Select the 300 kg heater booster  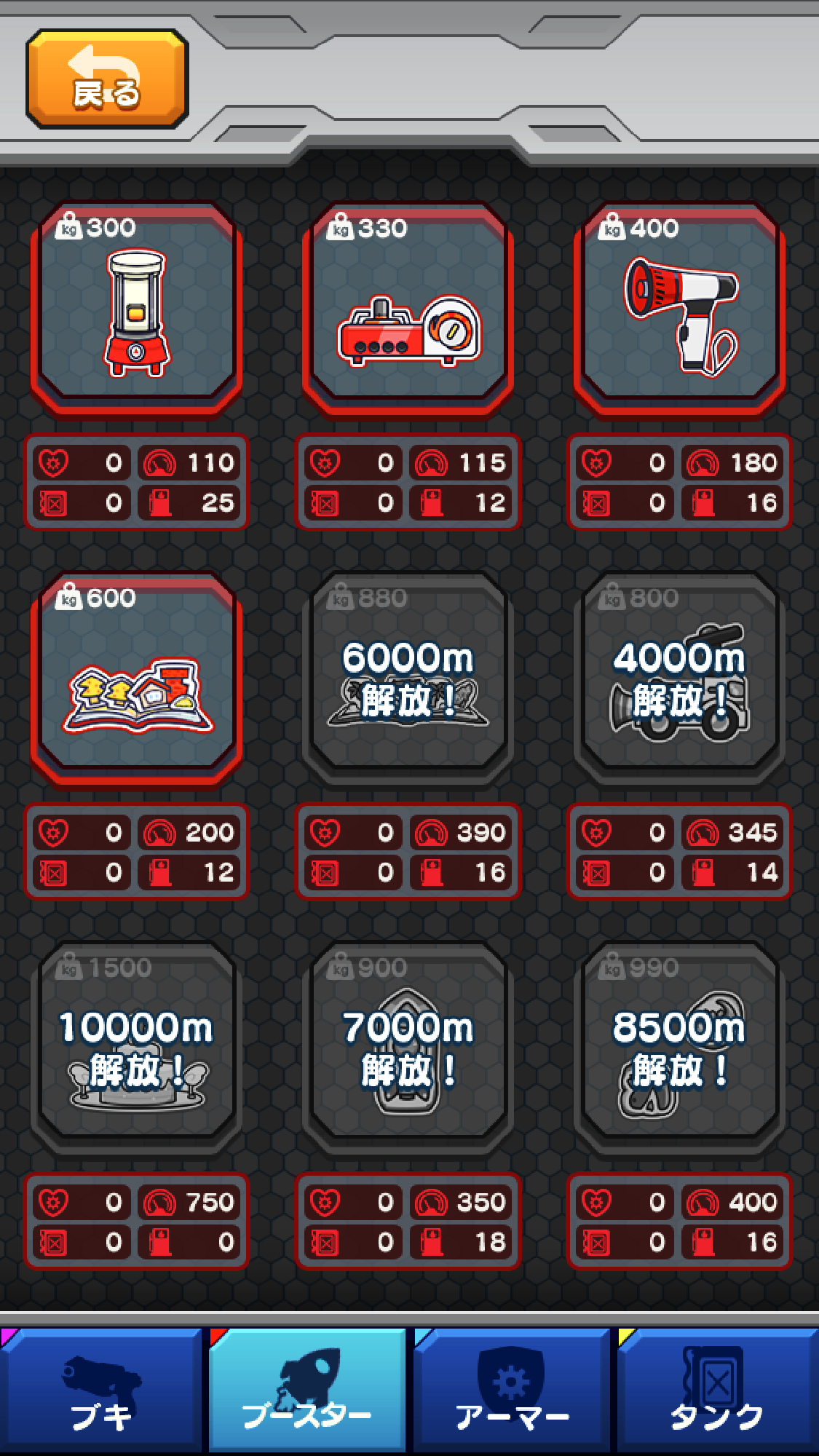point(136,309)
